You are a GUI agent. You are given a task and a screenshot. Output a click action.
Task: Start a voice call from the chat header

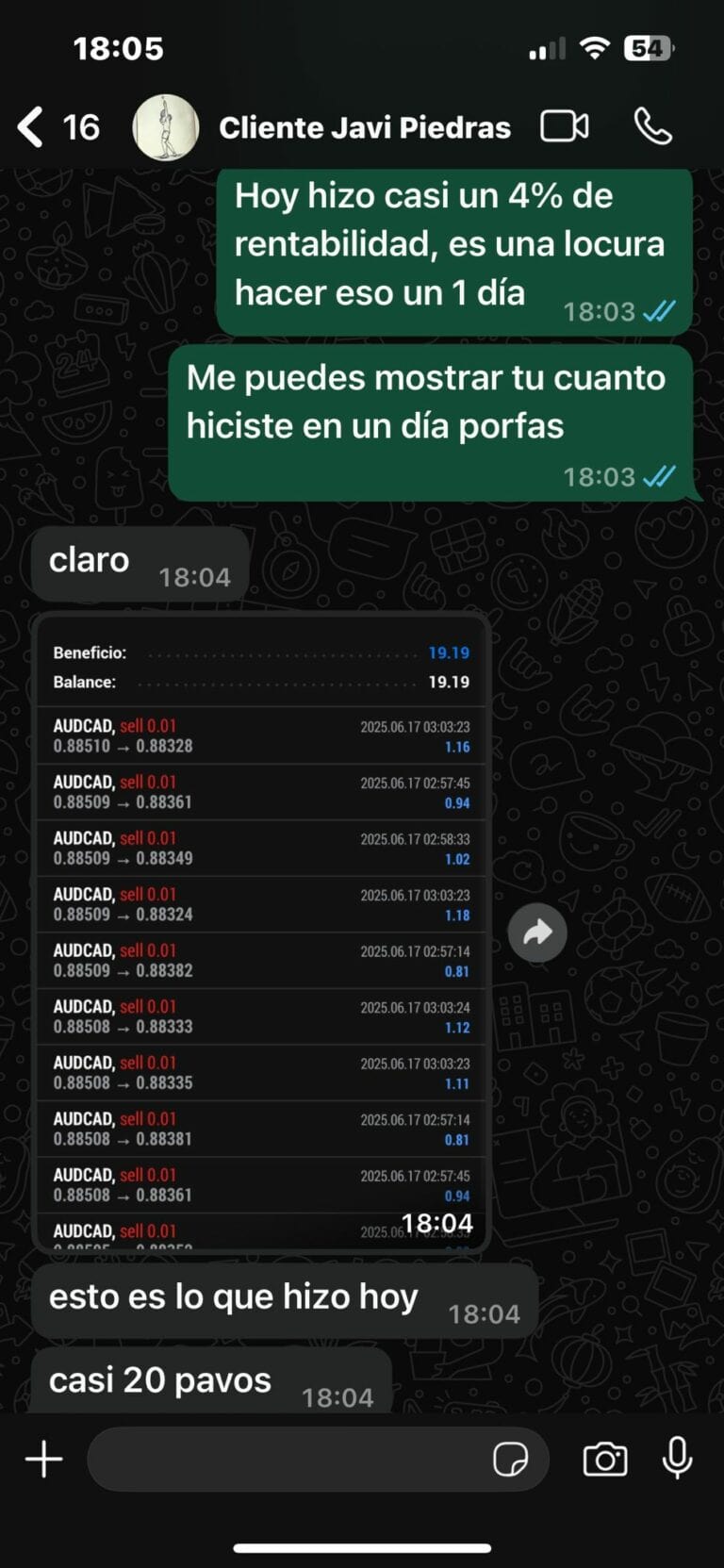655,127
